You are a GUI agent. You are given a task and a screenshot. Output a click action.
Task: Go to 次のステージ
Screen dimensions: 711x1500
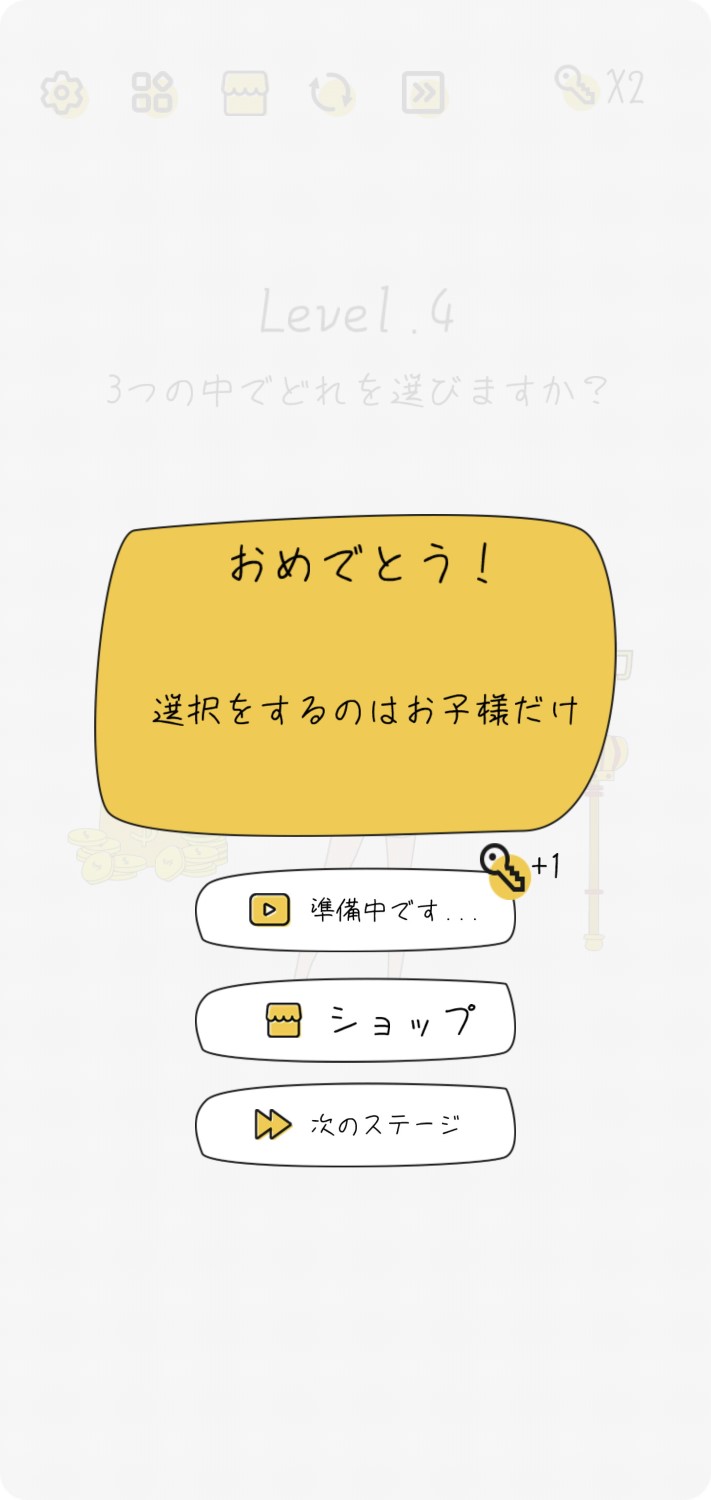(355, 1125)
